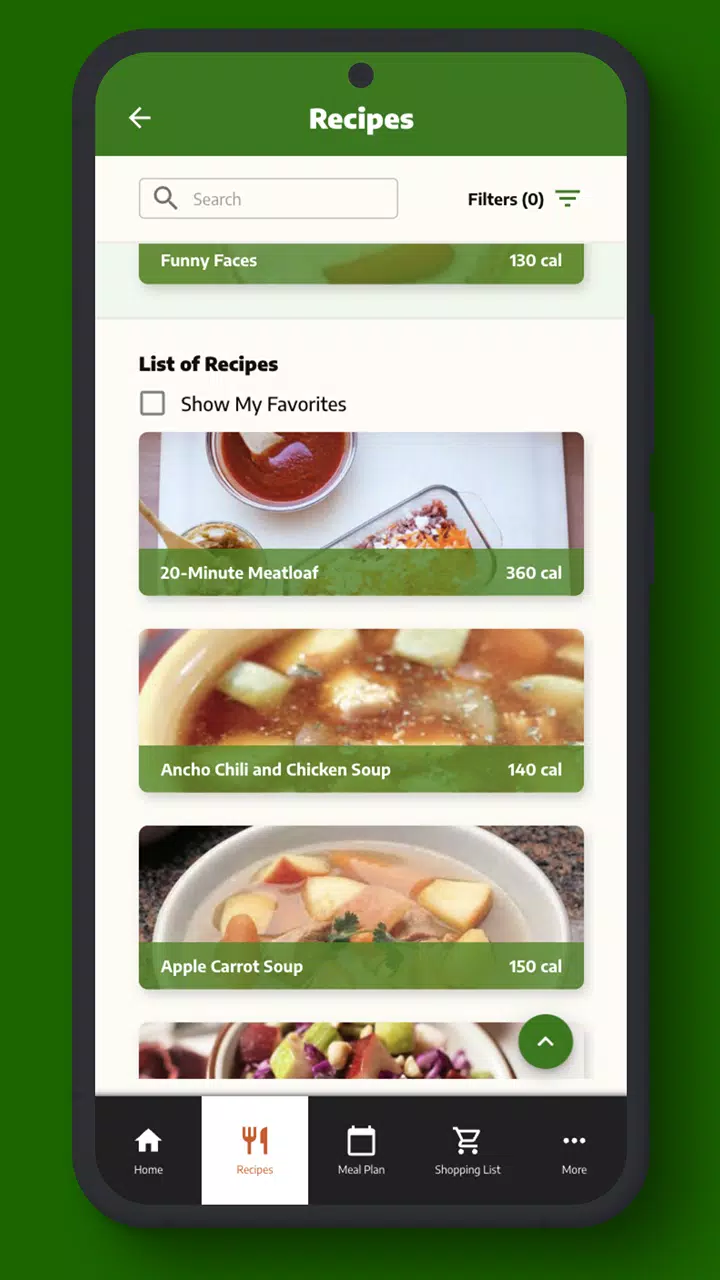Tap the recipe search field

click(268, 199)
